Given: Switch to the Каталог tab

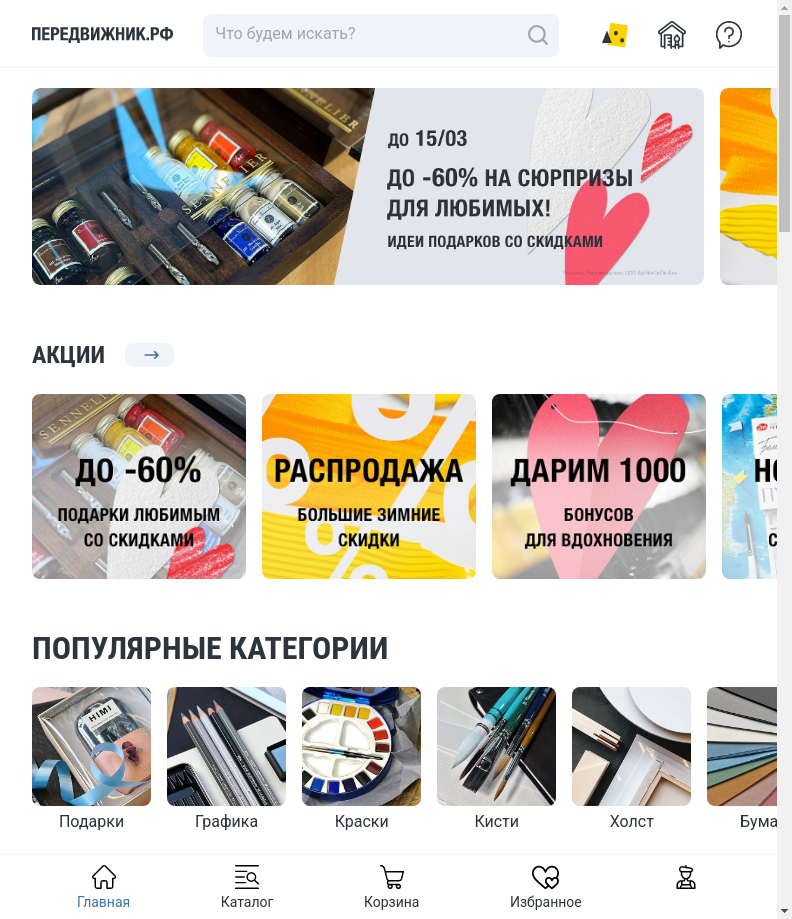Looking at the screenshot, I should point(247,887).
